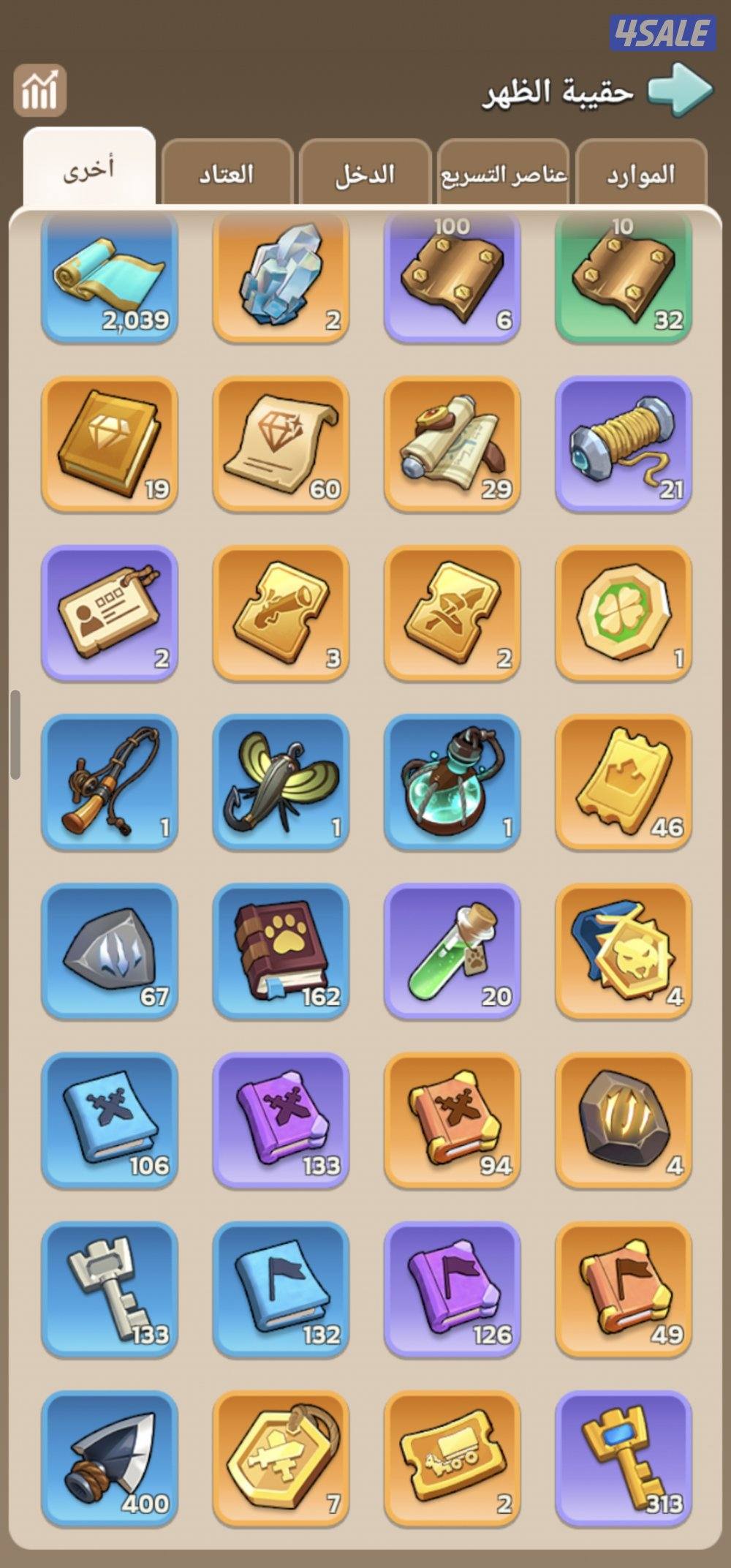Open the paw print book with 162
Viewport: 731px width, 1568px height.
click(281, 951)
